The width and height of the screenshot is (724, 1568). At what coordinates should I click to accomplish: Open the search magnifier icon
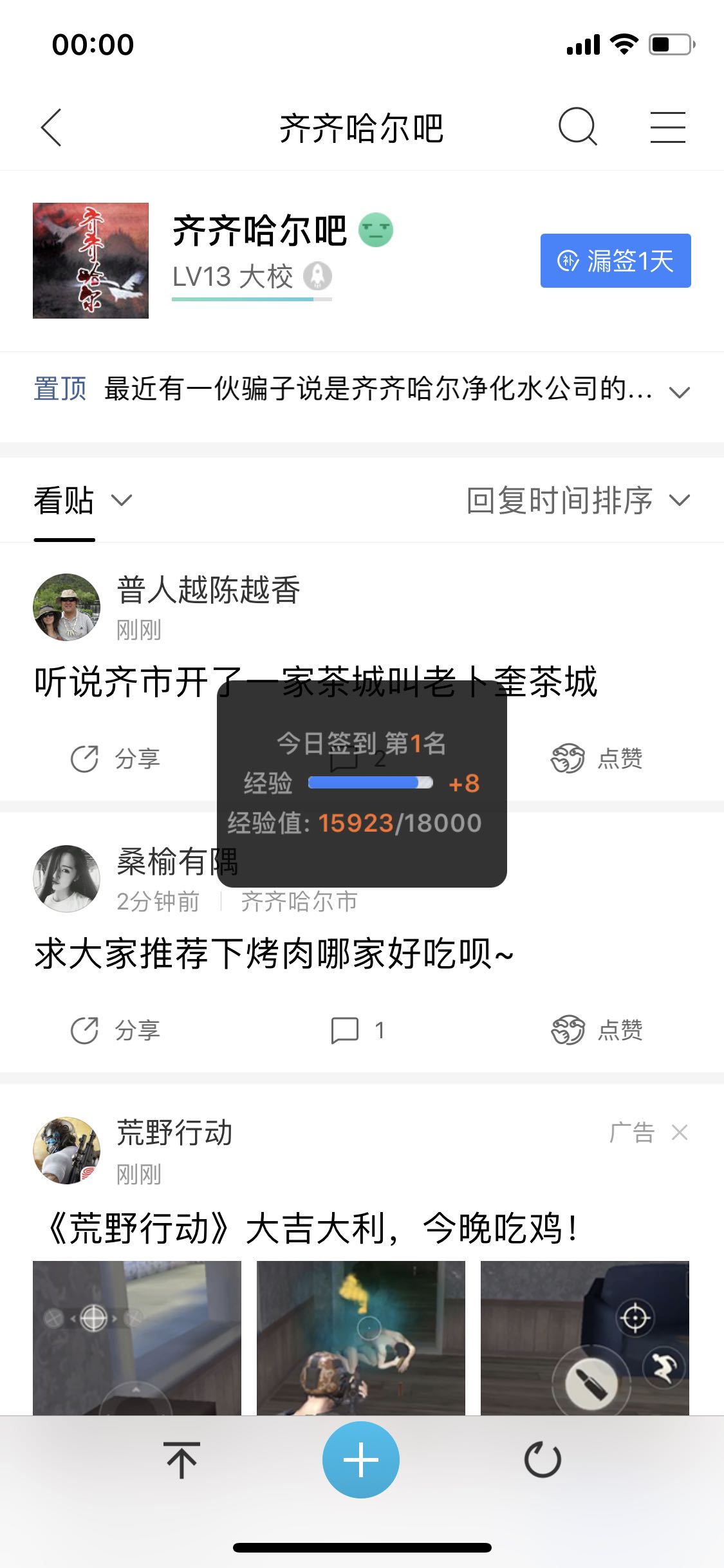coord(577,127)
